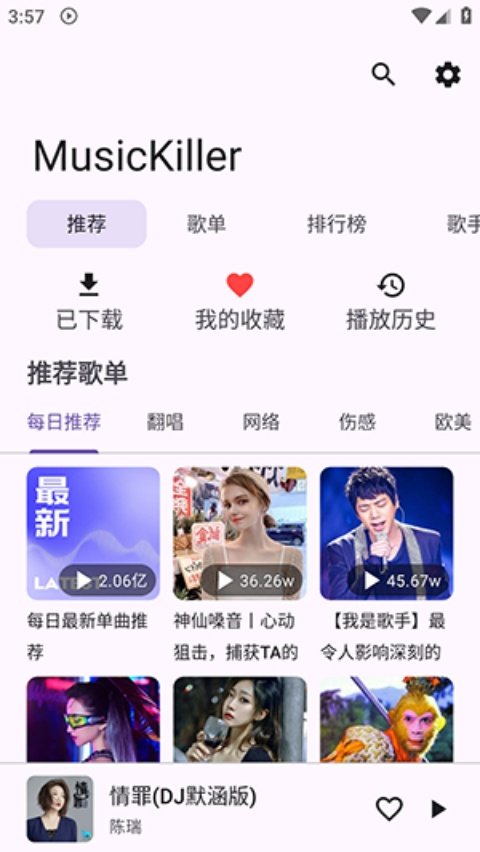Switch to the 排行榜 tab

(336, 224)
